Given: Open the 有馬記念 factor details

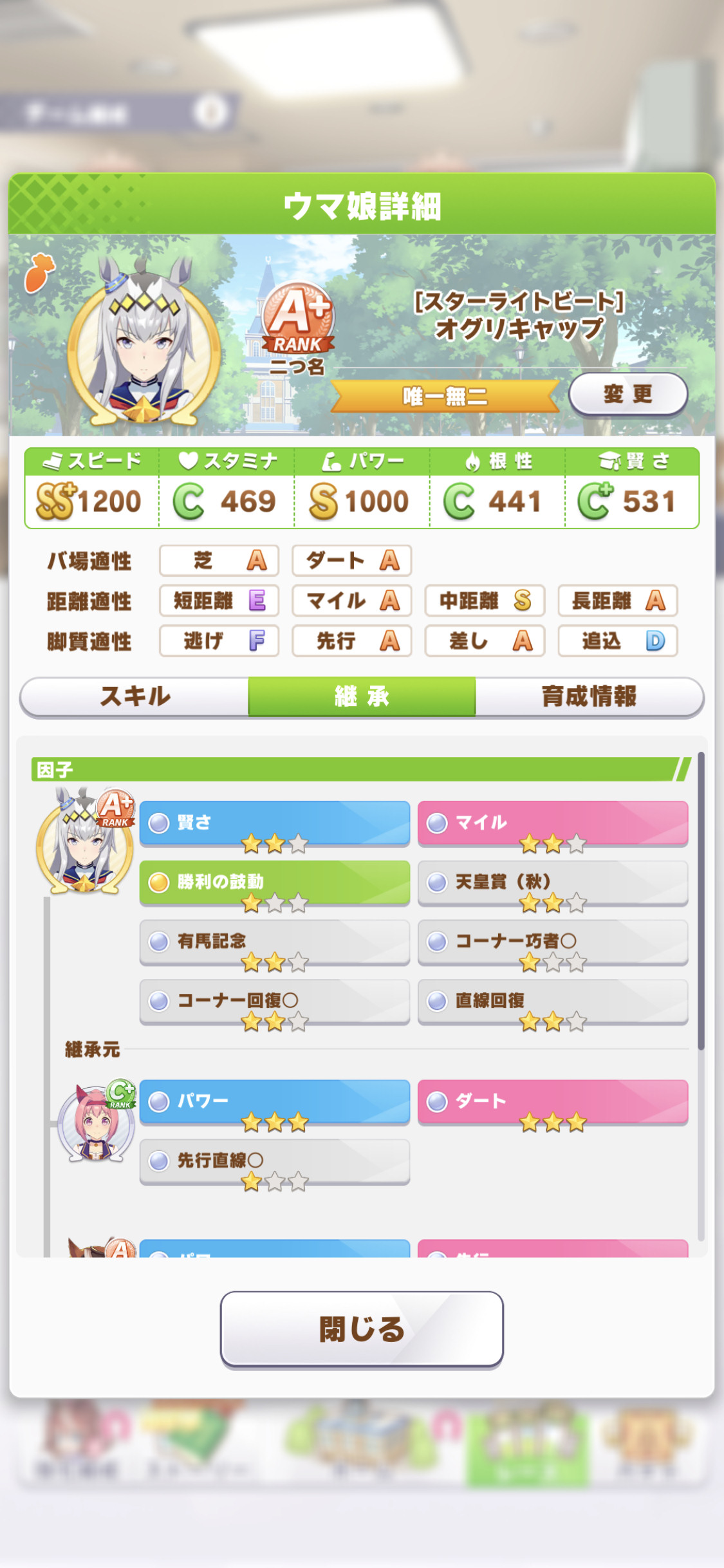Looking at the screenshot, I should click(x=275, y=941).
